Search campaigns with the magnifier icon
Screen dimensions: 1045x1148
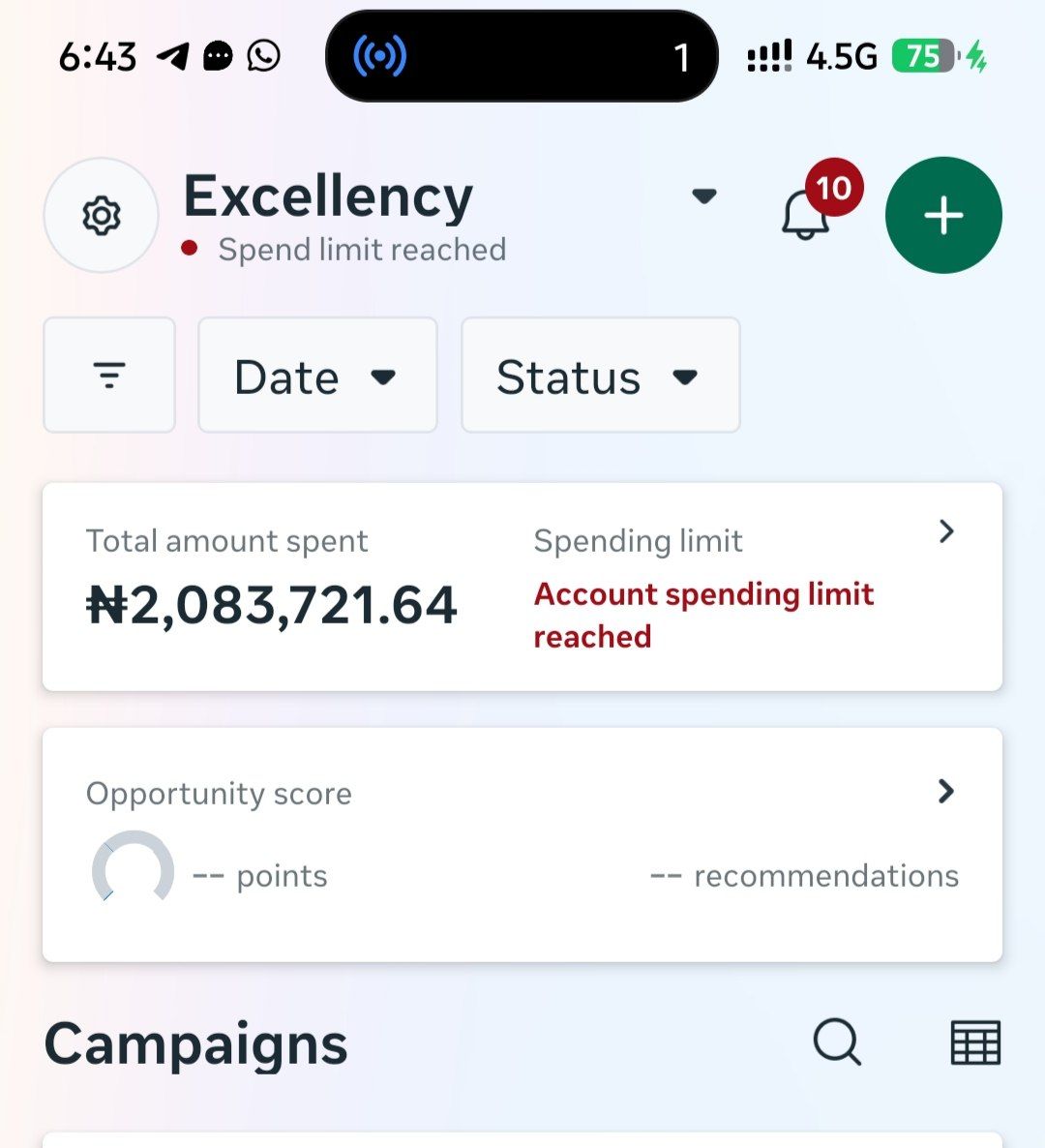pyautogui.click(x=837, y=1042)
